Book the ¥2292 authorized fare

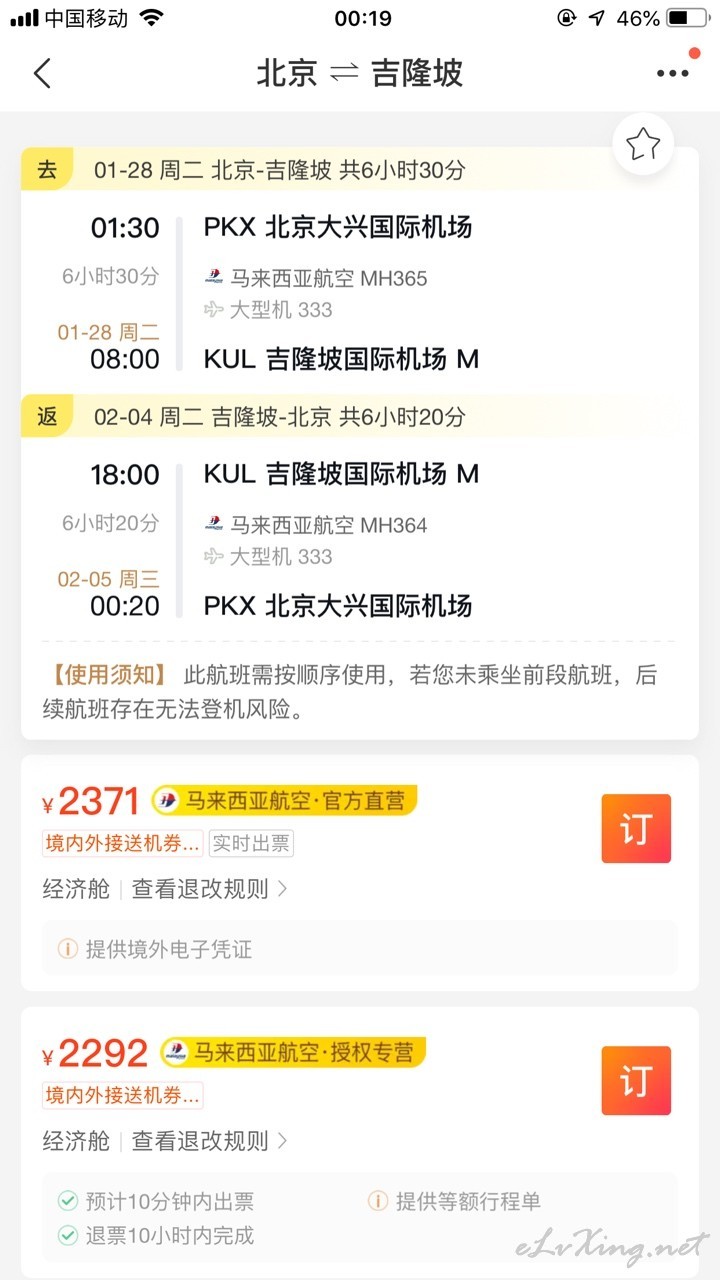[636, 1081]
